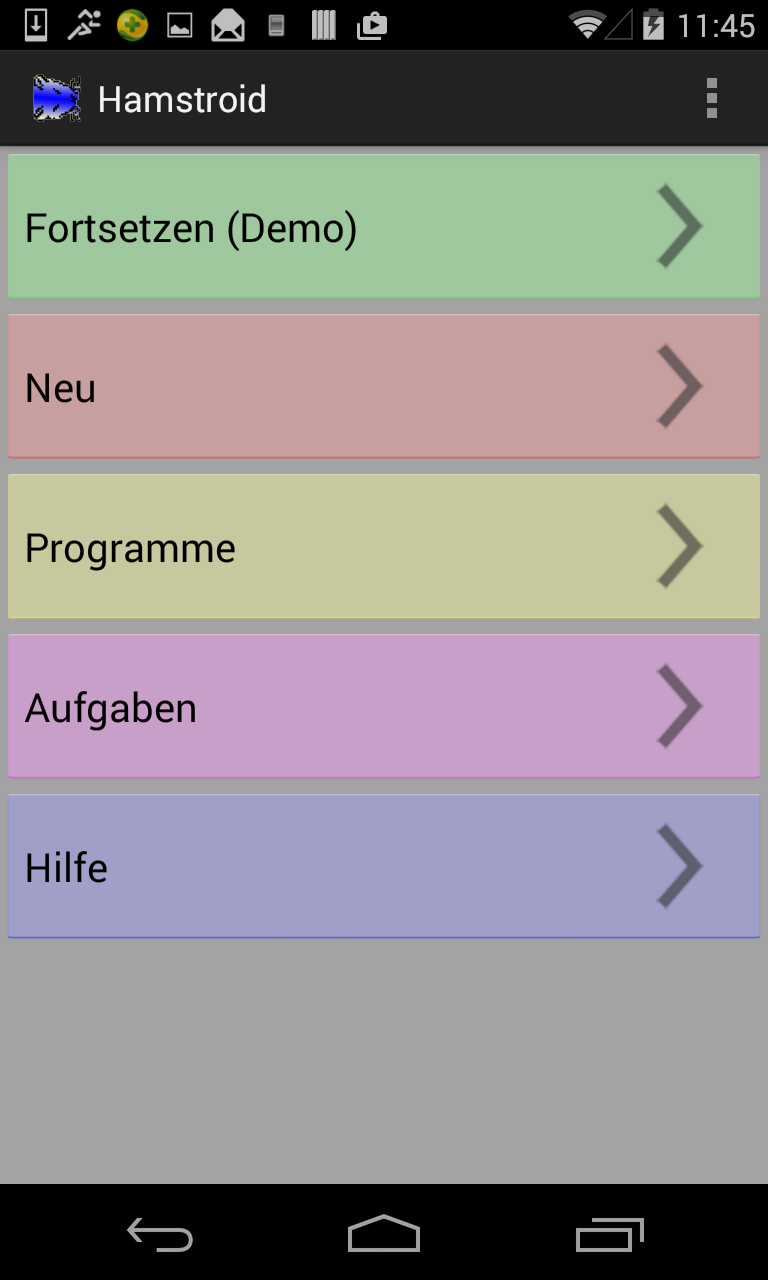Viewport: 768px width, 1280px height.
Task: Open the Programme list
Action: coord(384,547)
